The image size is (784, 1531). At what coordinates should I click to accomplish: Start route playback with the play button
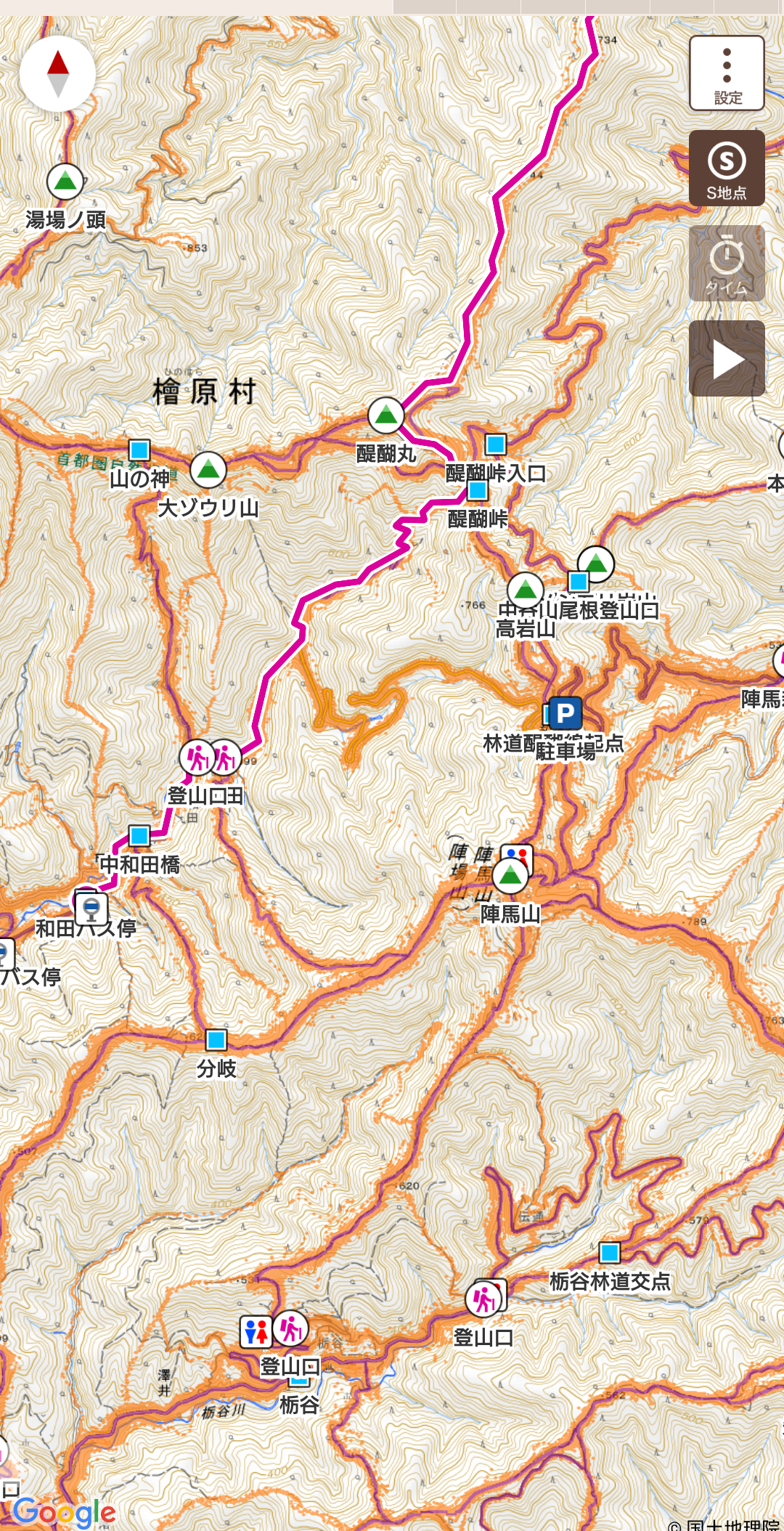727,359
